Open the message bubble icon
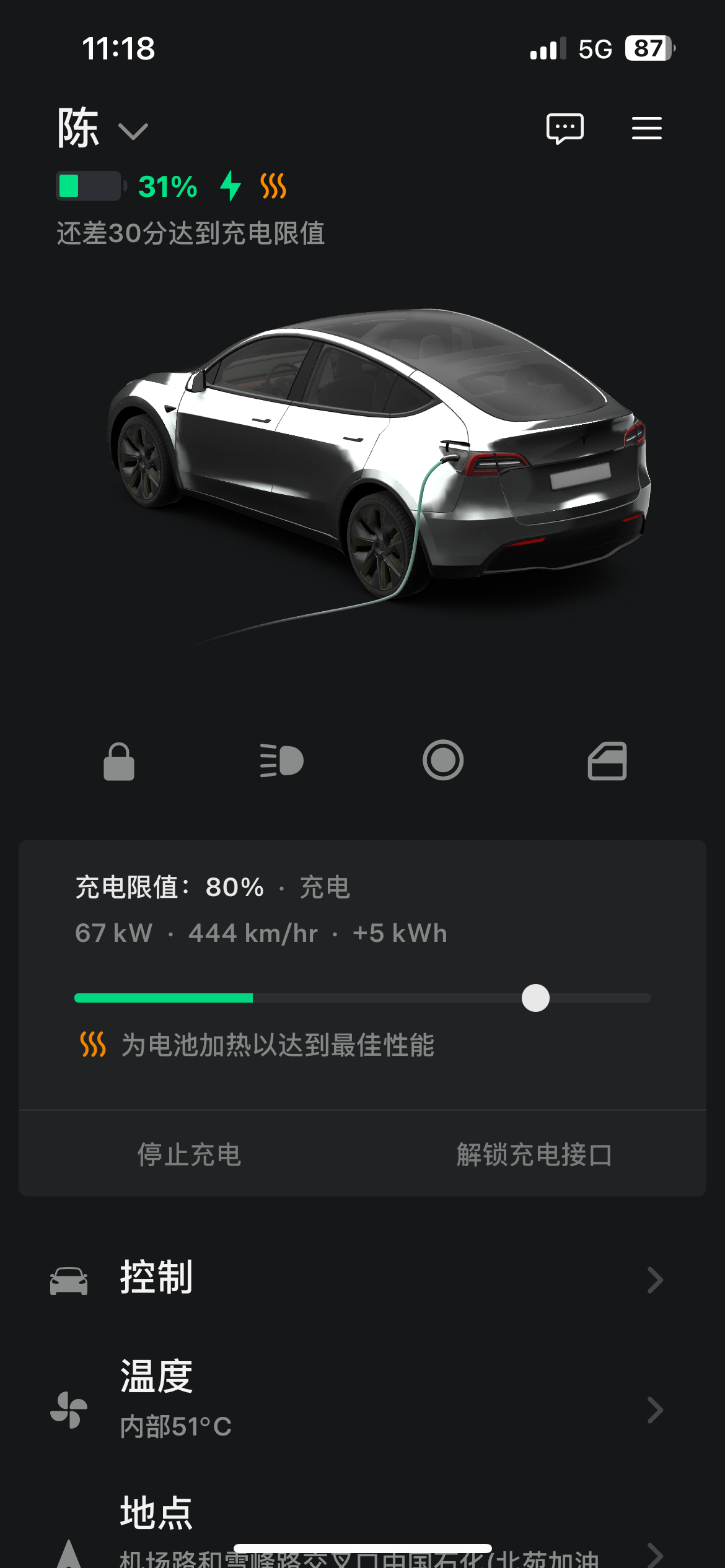The width and height of the screenshot is (725, 1568). point(566,128)
